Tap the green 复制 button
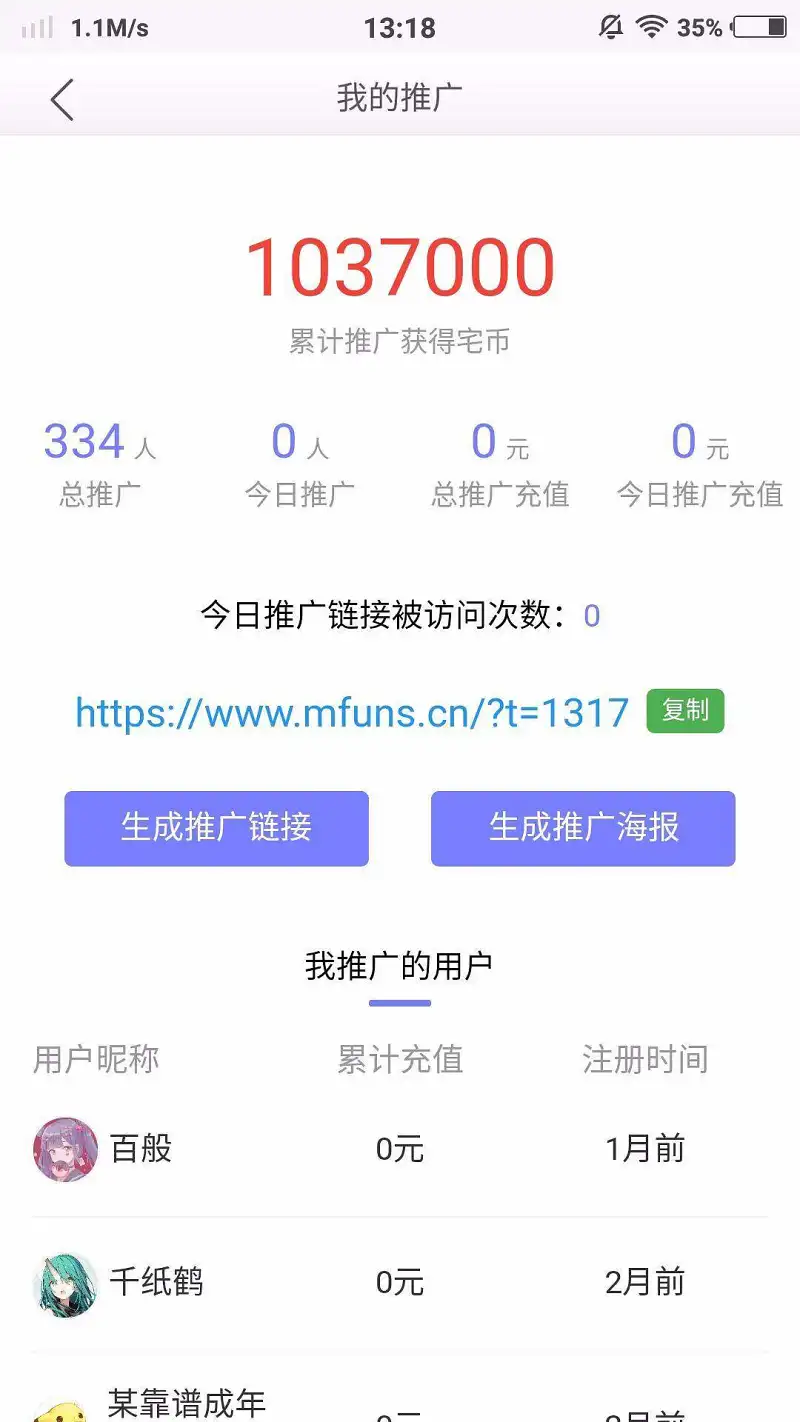 click(x=685, y=711)
